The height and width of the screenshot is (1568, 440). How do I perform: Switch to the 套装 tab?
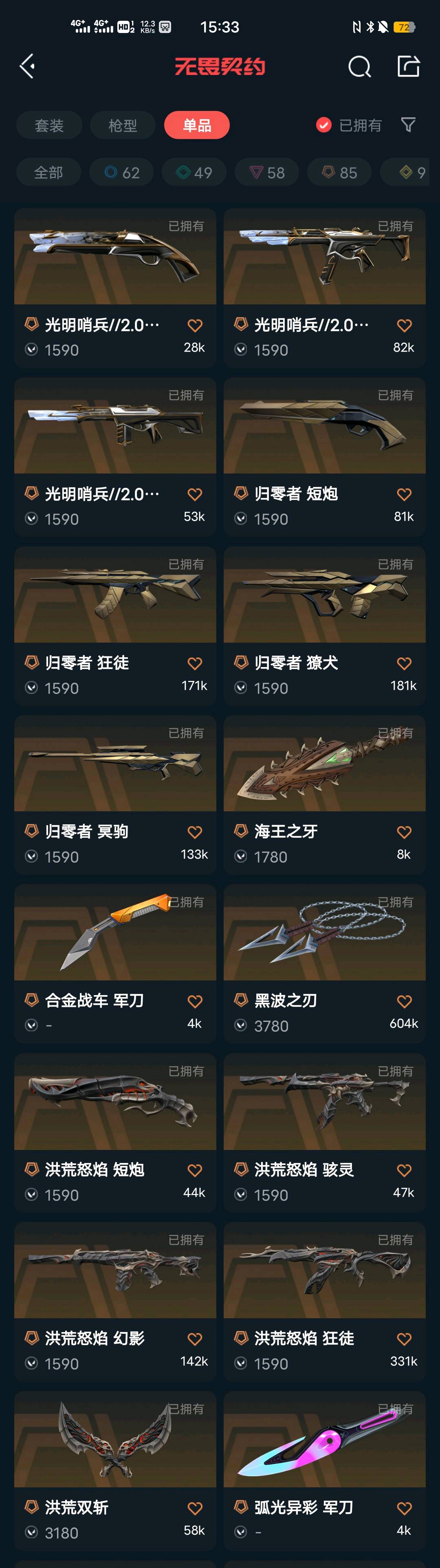(49, 126)
